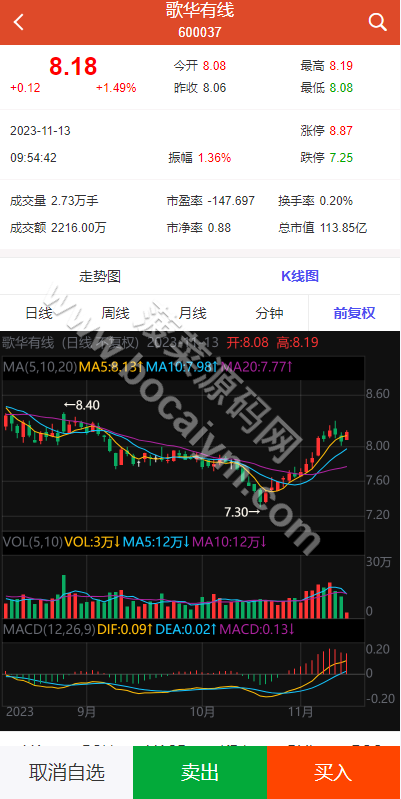Show the 日线 daily chart
The height and width of the screenshot is (799, 401).
point(39,313)
